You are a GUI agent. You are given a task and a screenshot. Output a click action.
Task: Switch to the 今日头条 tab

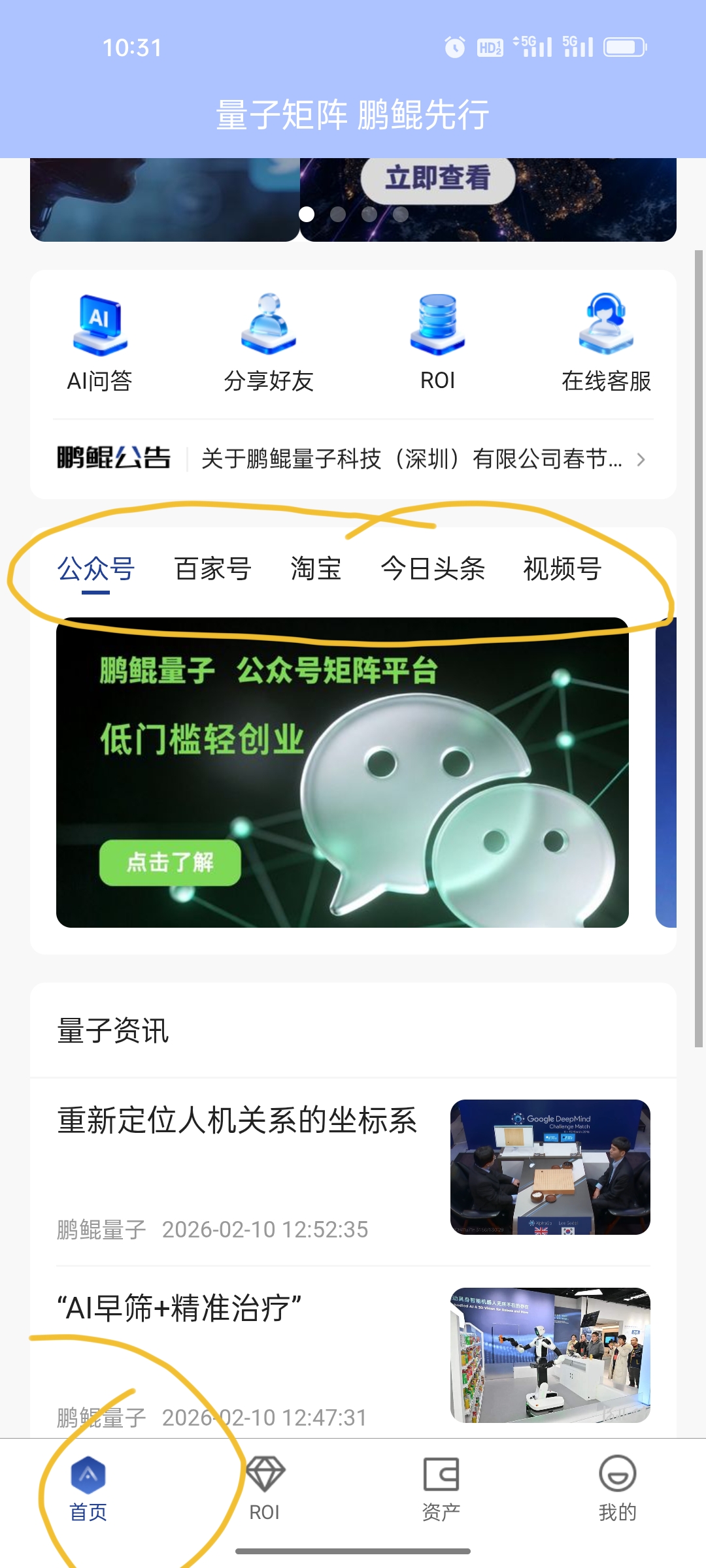click(433, 569)
